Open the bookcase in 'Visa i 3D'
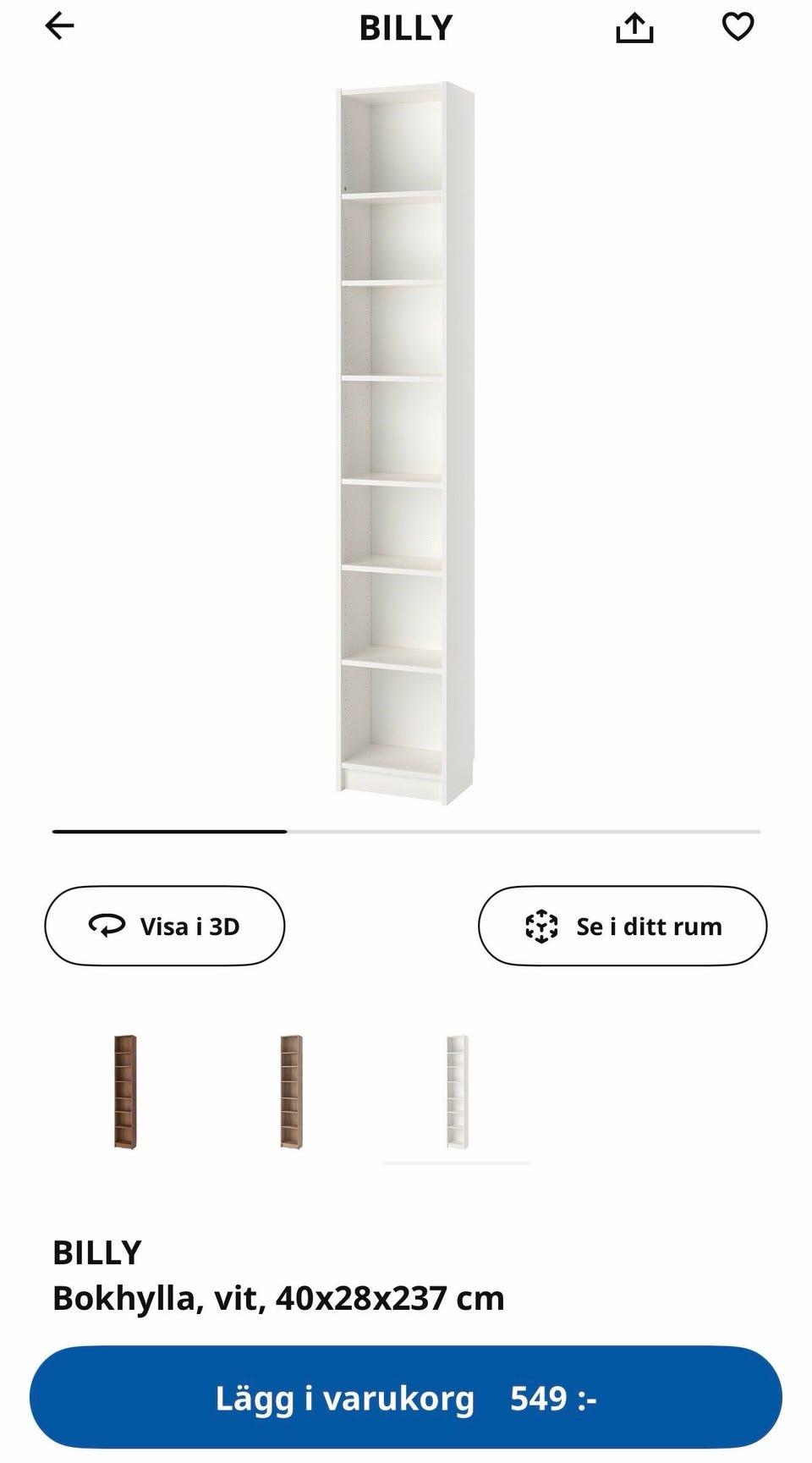Viewport: 812px width, 1463px height. pos(164,925)
